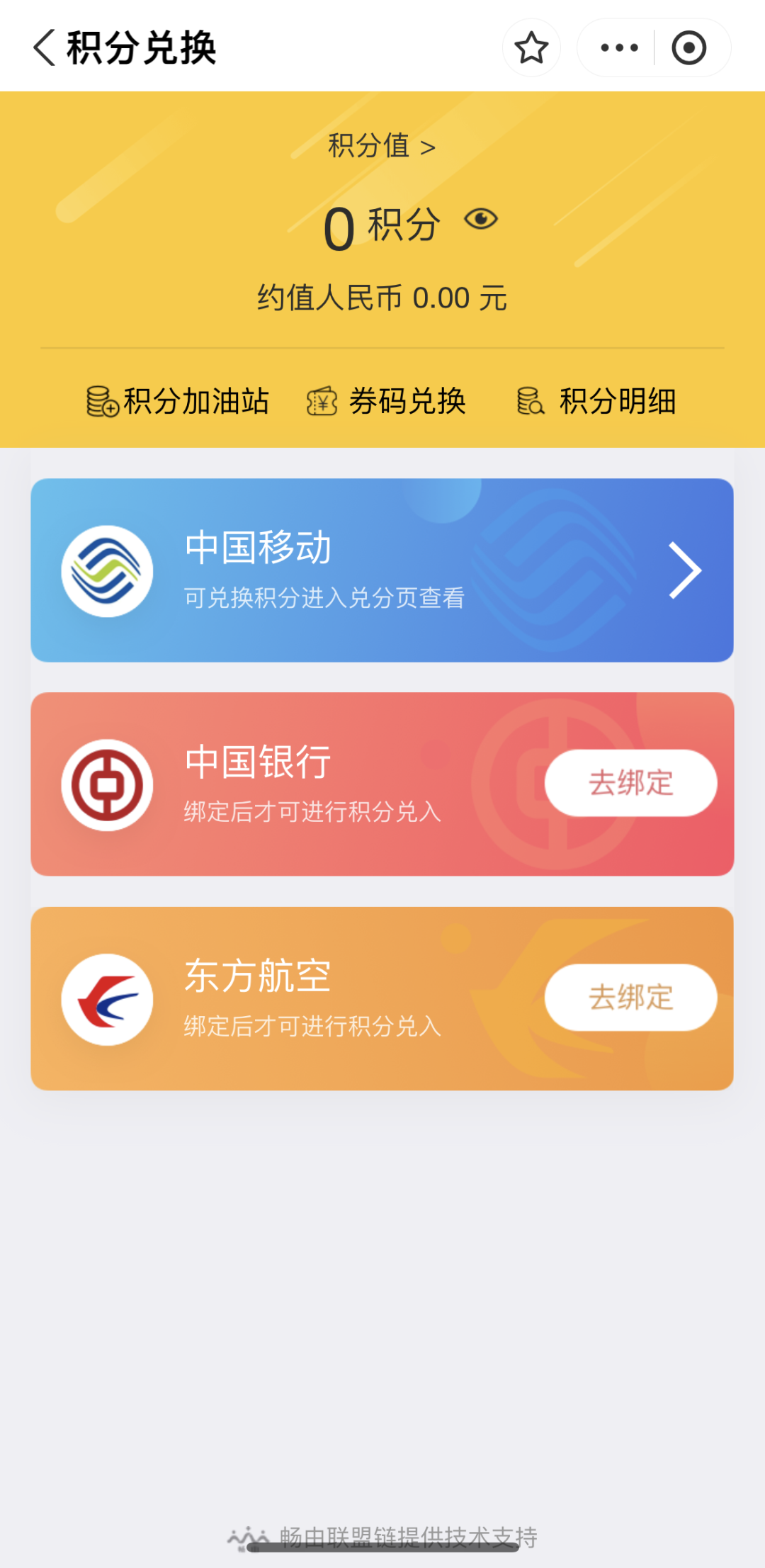
Task: Open the 中国移动 points card
Action: (x=382, y=570)
